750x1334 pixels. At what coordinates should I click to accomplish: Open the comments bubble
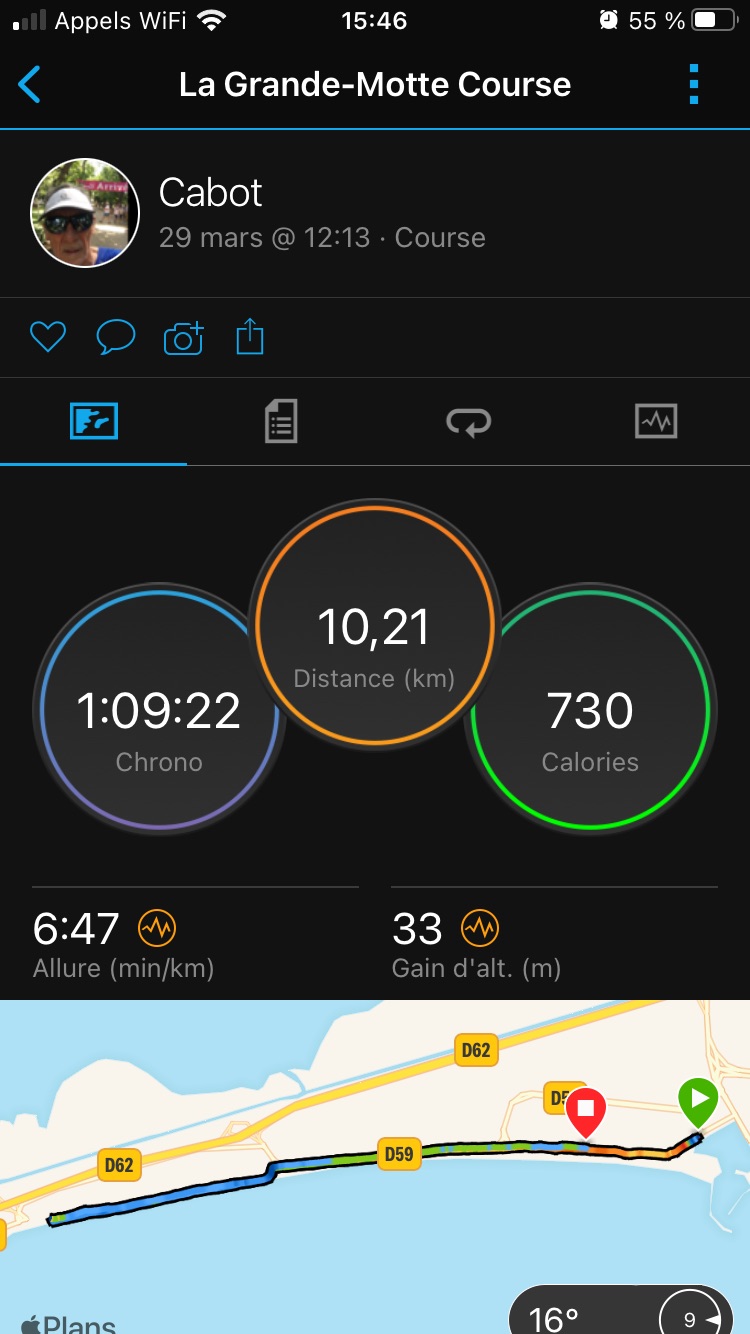115,338
